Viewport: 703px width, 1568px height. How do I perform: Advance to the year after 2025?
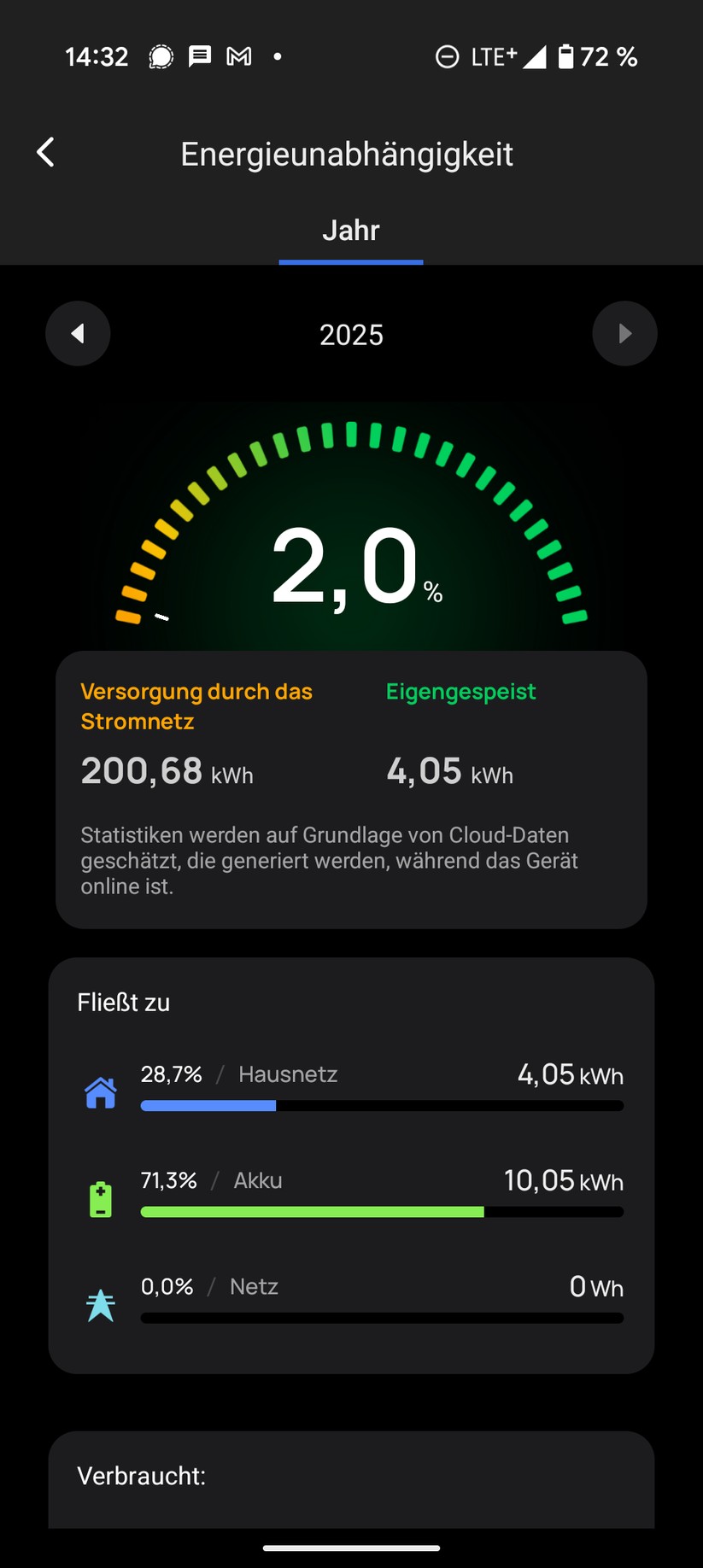(624, 334)
